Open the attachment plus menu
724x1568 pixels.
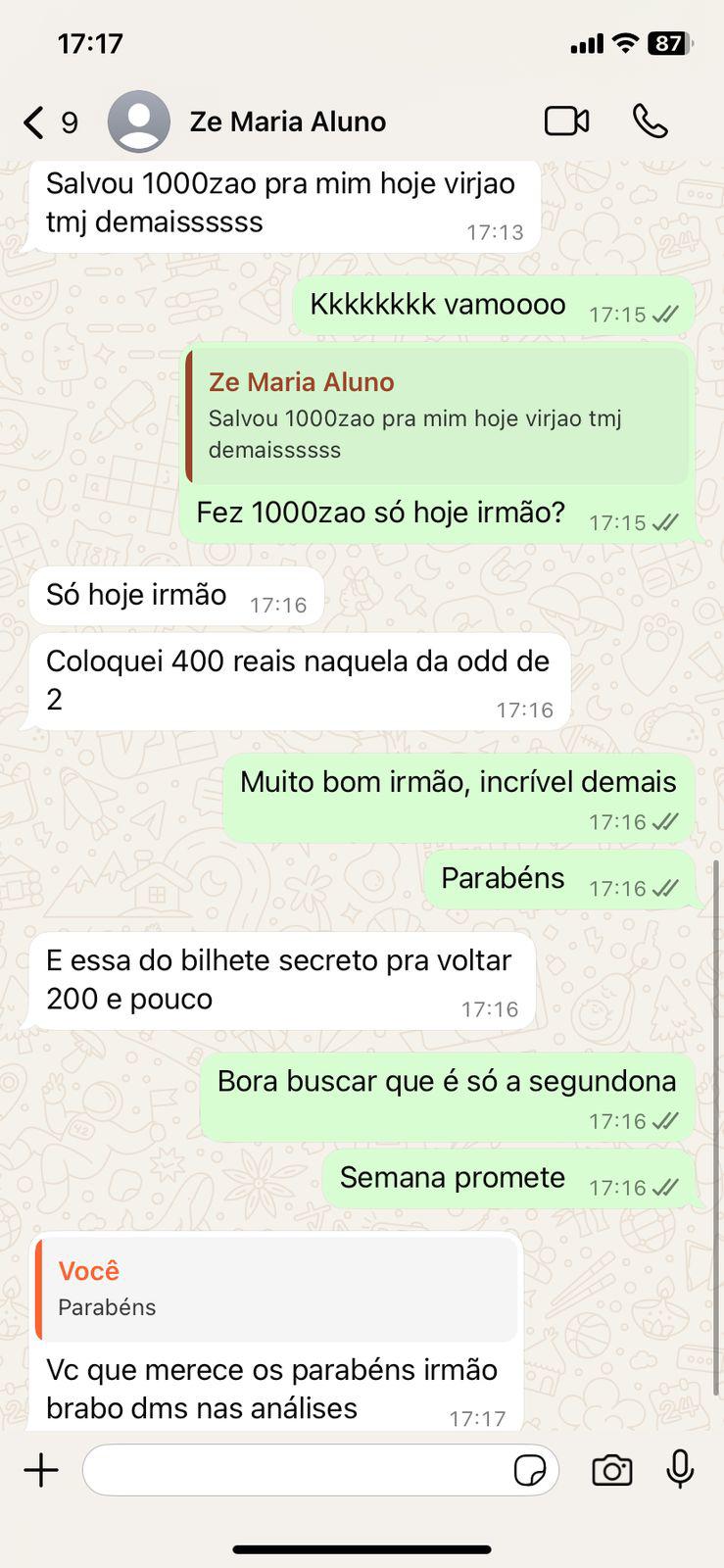point(41,1470)
